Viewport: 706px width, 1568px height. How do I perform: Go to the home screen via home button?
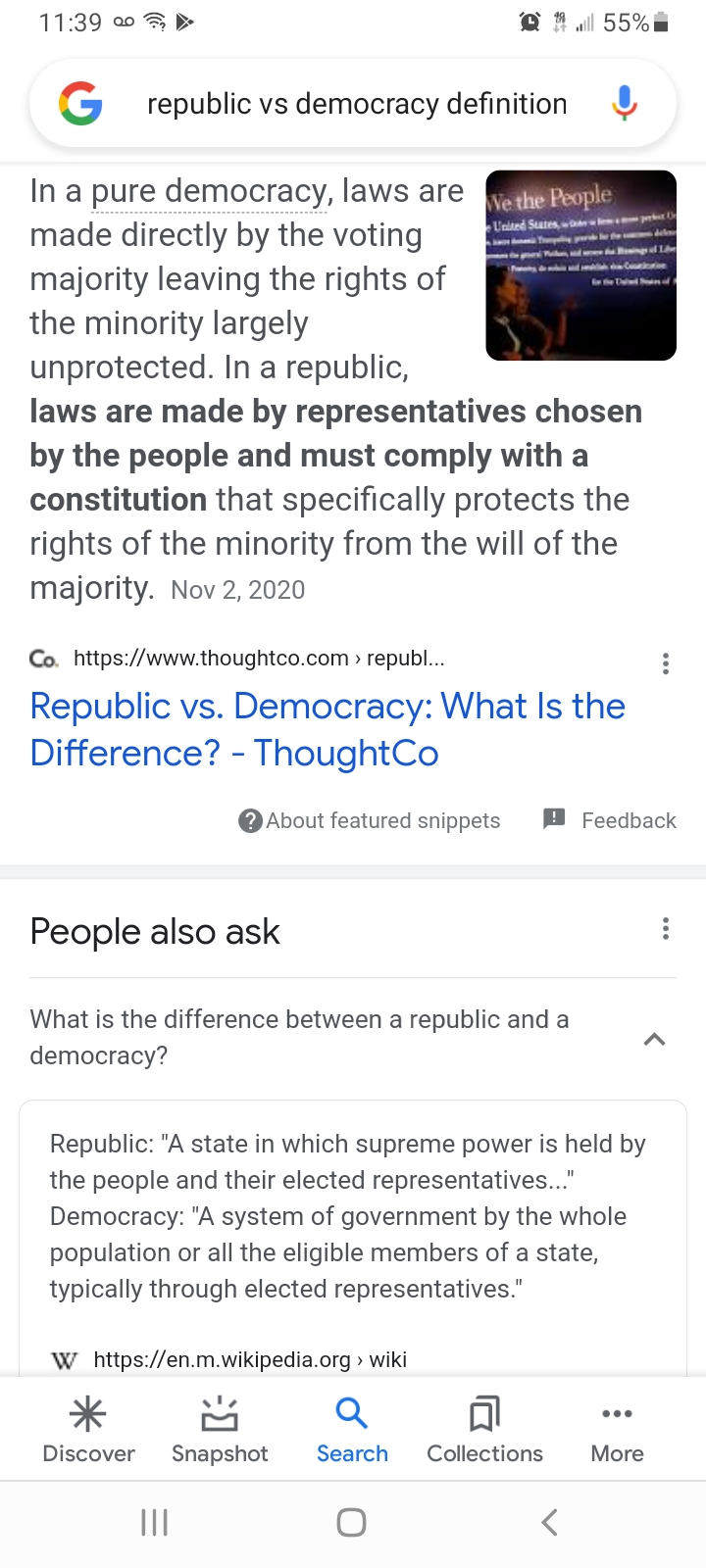[351, 1522]
